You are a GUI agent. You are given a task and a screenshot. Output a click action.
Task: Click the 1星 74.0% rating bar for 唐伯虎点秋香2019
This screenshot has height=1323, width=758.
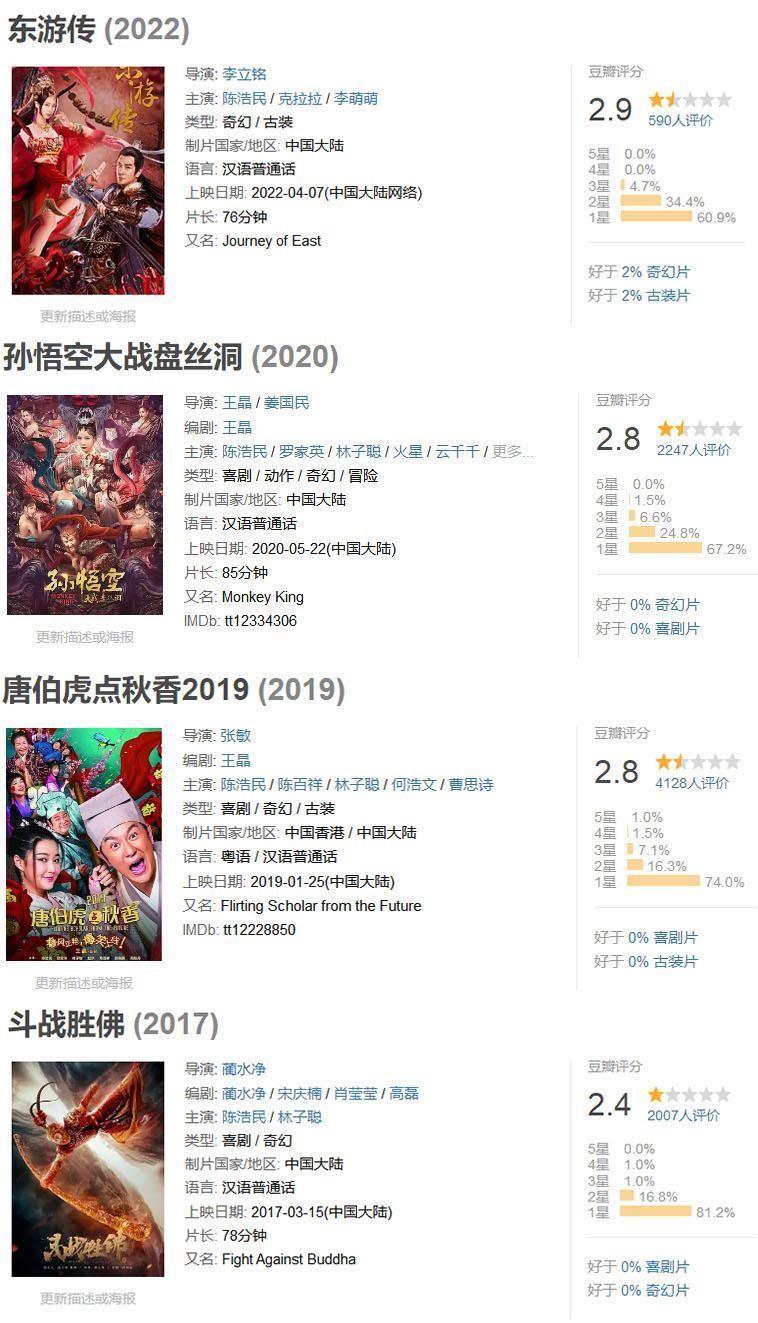pos(660,879)
